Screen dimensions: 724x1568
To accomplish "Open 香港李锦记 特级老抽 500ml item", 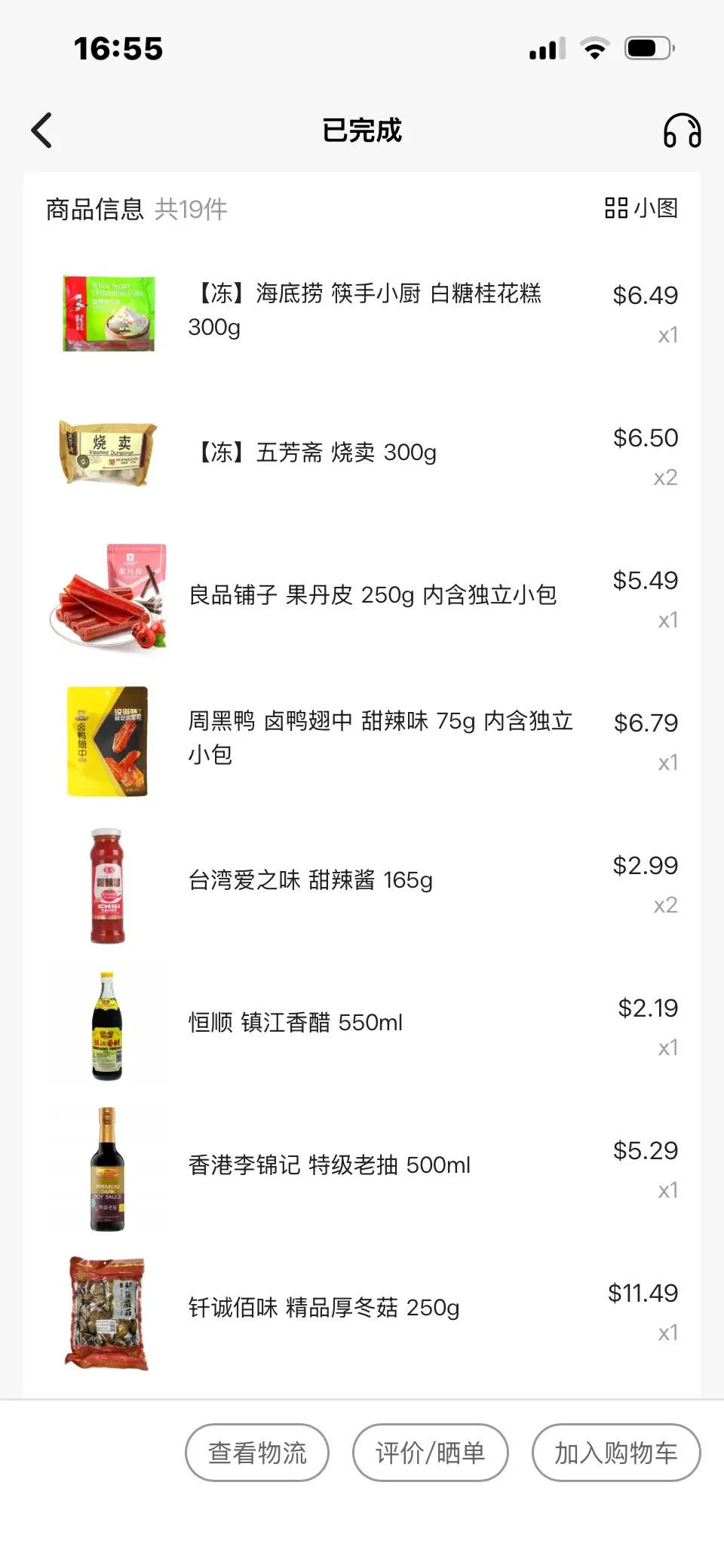I will coord(330,1165).
